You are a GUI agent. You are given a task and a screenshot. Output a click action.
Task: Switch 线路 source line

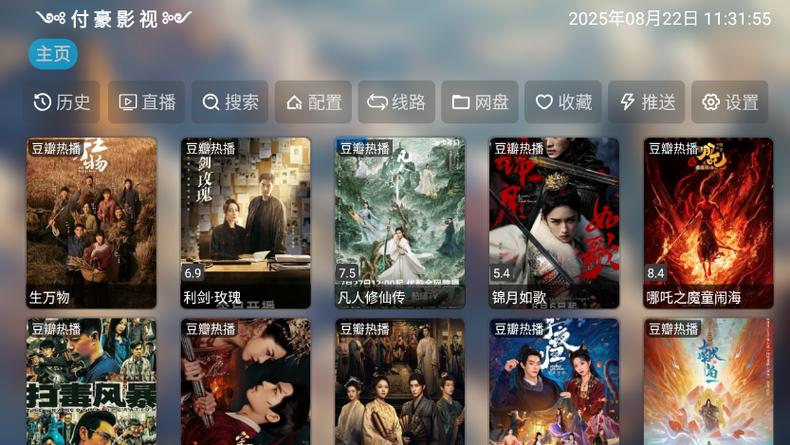coord(396,102)
